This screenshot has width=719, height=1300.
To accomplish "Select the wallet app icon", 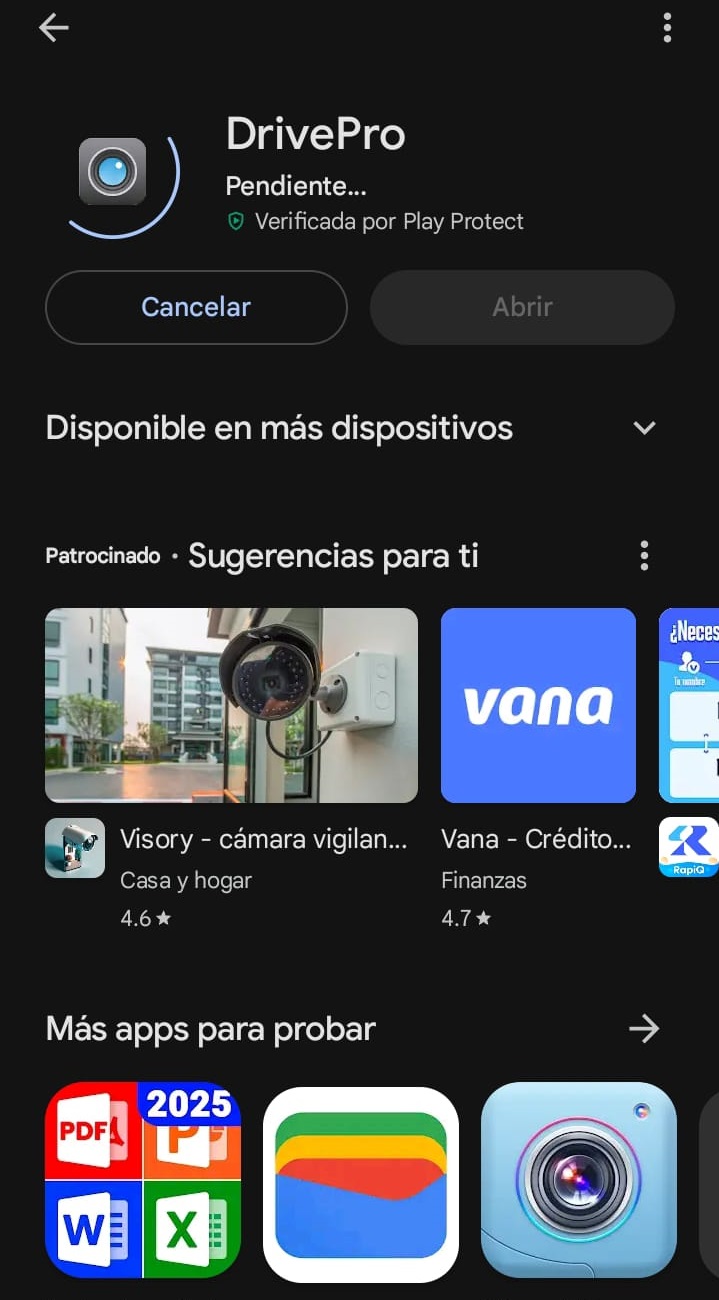I will tap(361, 1184).
